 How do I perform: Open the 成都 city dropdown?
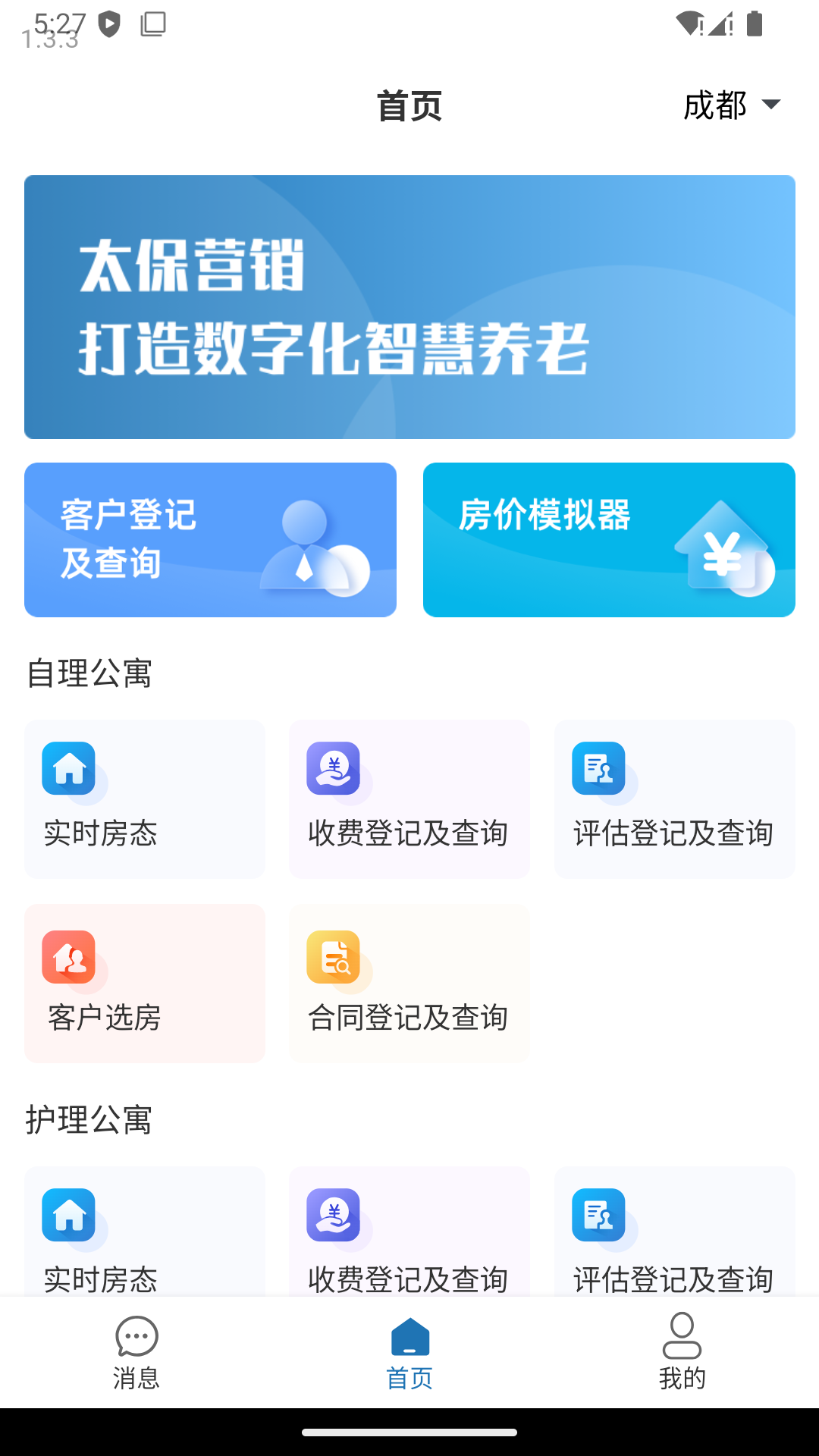pyautogui.click(x=732, y=105)
